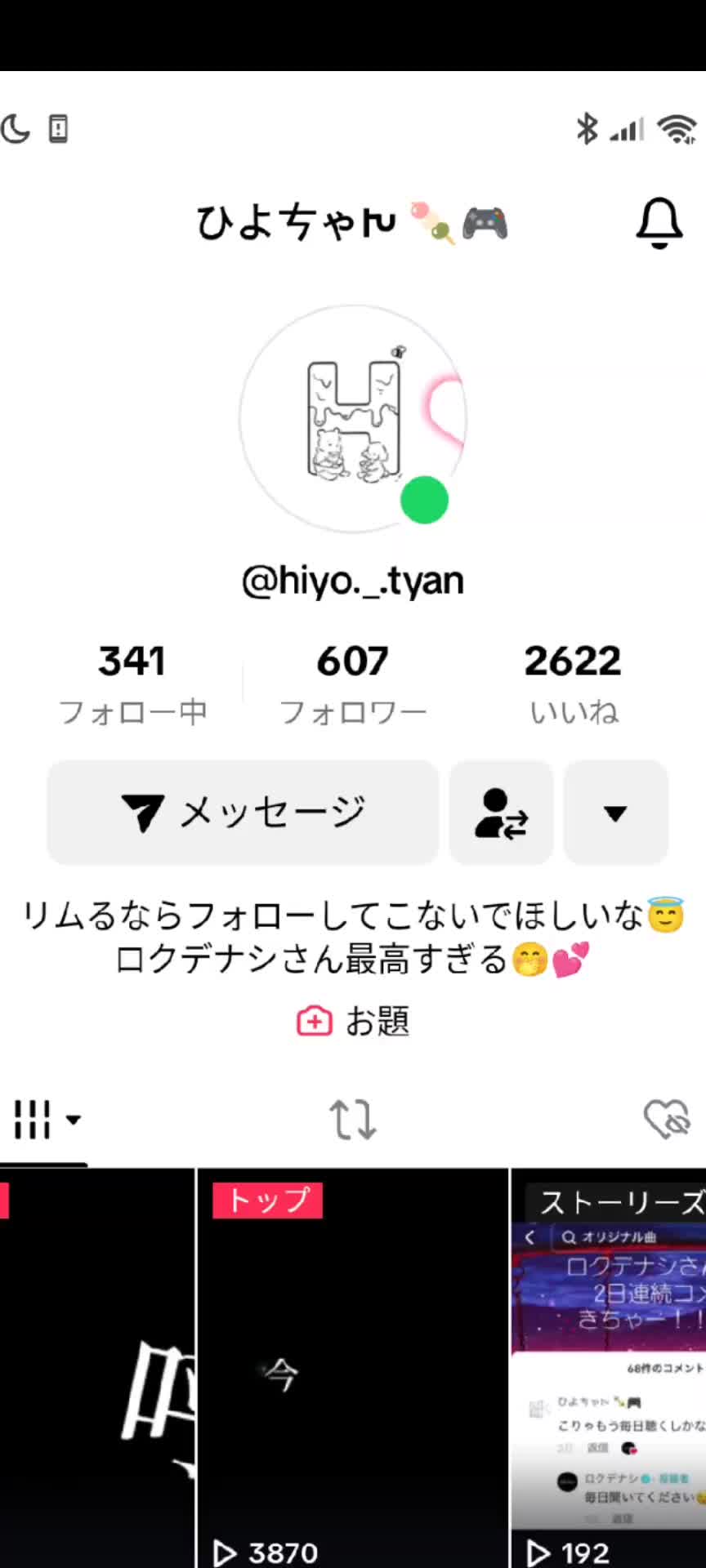Switch to the hidden liked videos tab
706x1568 pixels.
pyautogui.click(x=666, y=1119)
